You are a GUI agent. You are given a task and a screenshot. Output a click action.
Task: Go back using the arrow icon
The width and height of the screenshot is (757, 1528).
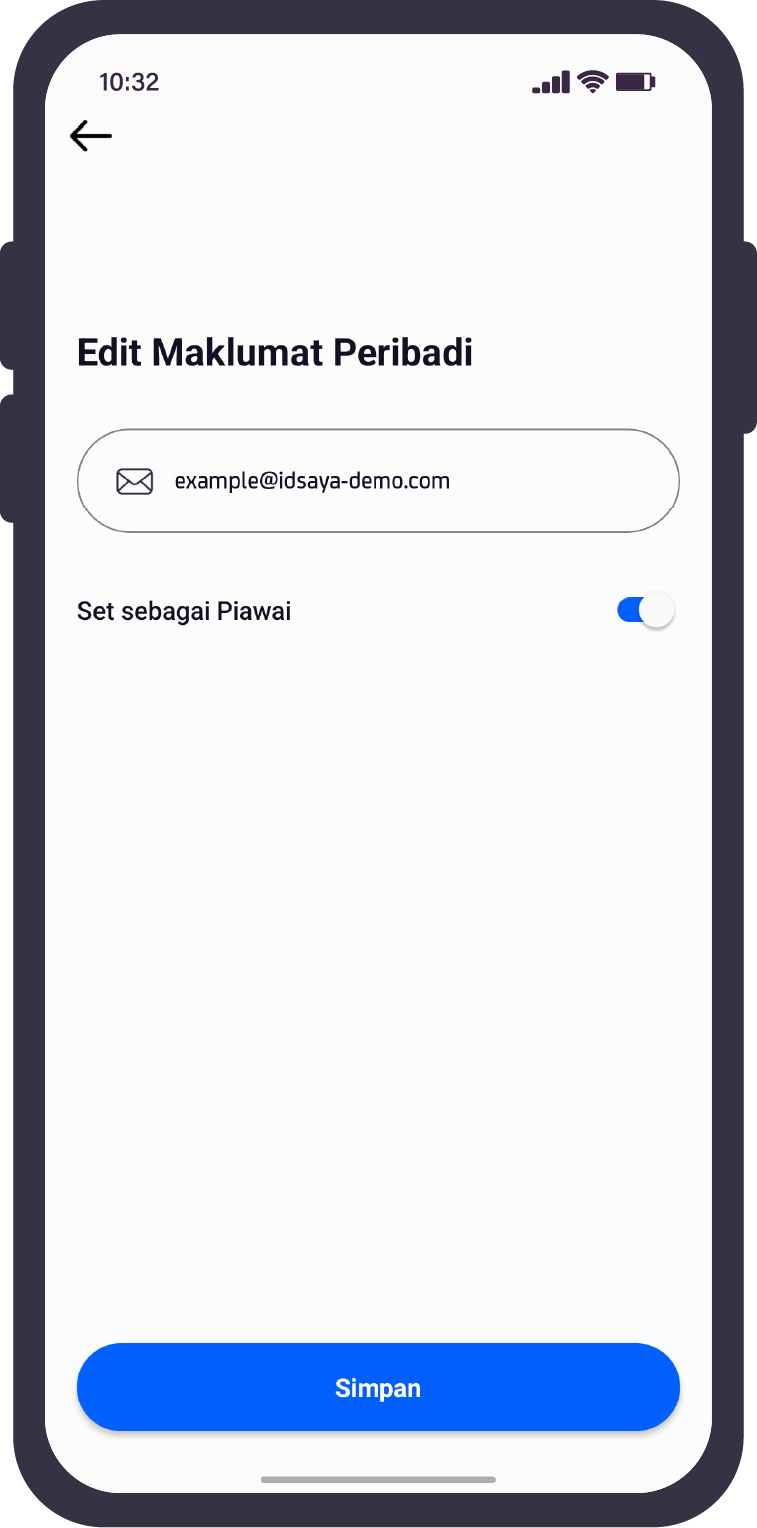pos(91,136)
